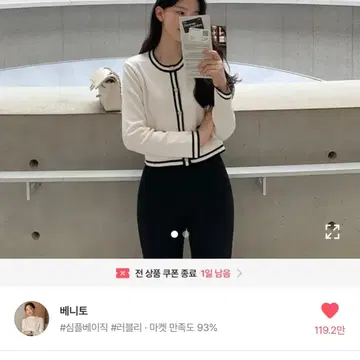Open the 베니토 store profile picture
The width and height of the screenshot is (360, 360).
coord(32,318)
